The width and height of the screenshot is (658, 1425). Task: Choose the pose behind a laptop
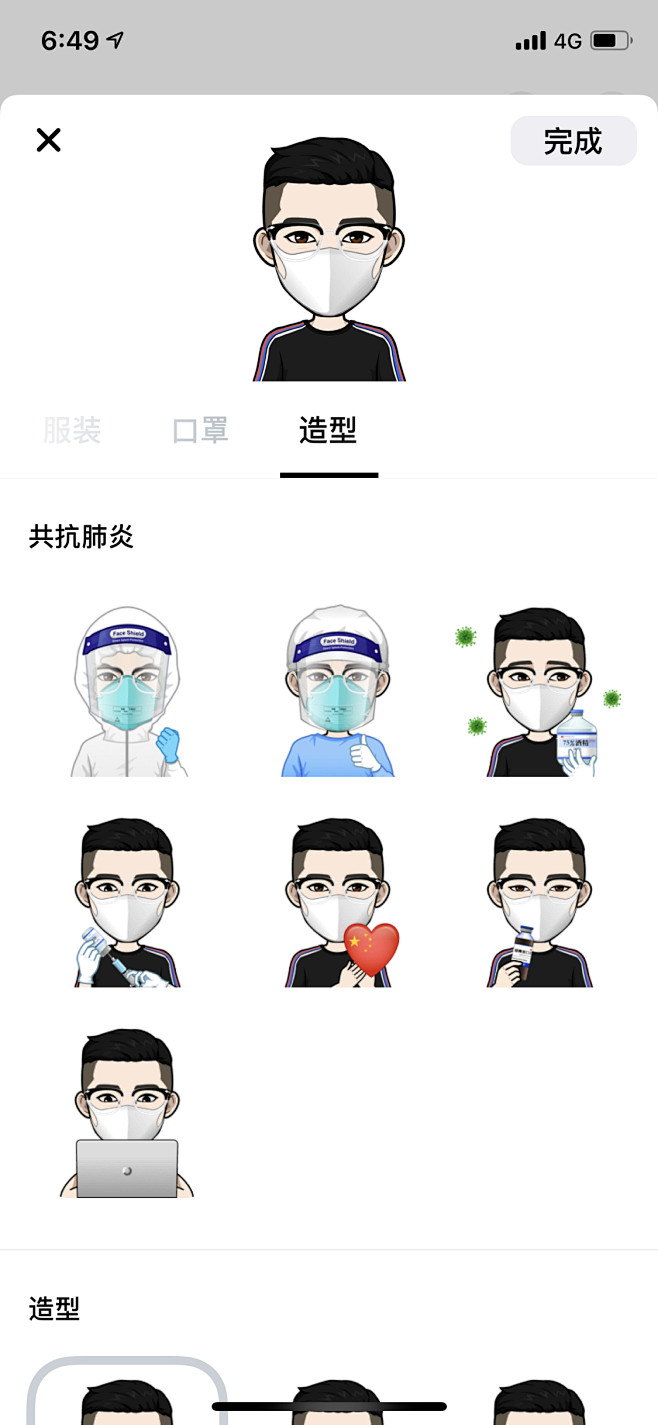127,1113
